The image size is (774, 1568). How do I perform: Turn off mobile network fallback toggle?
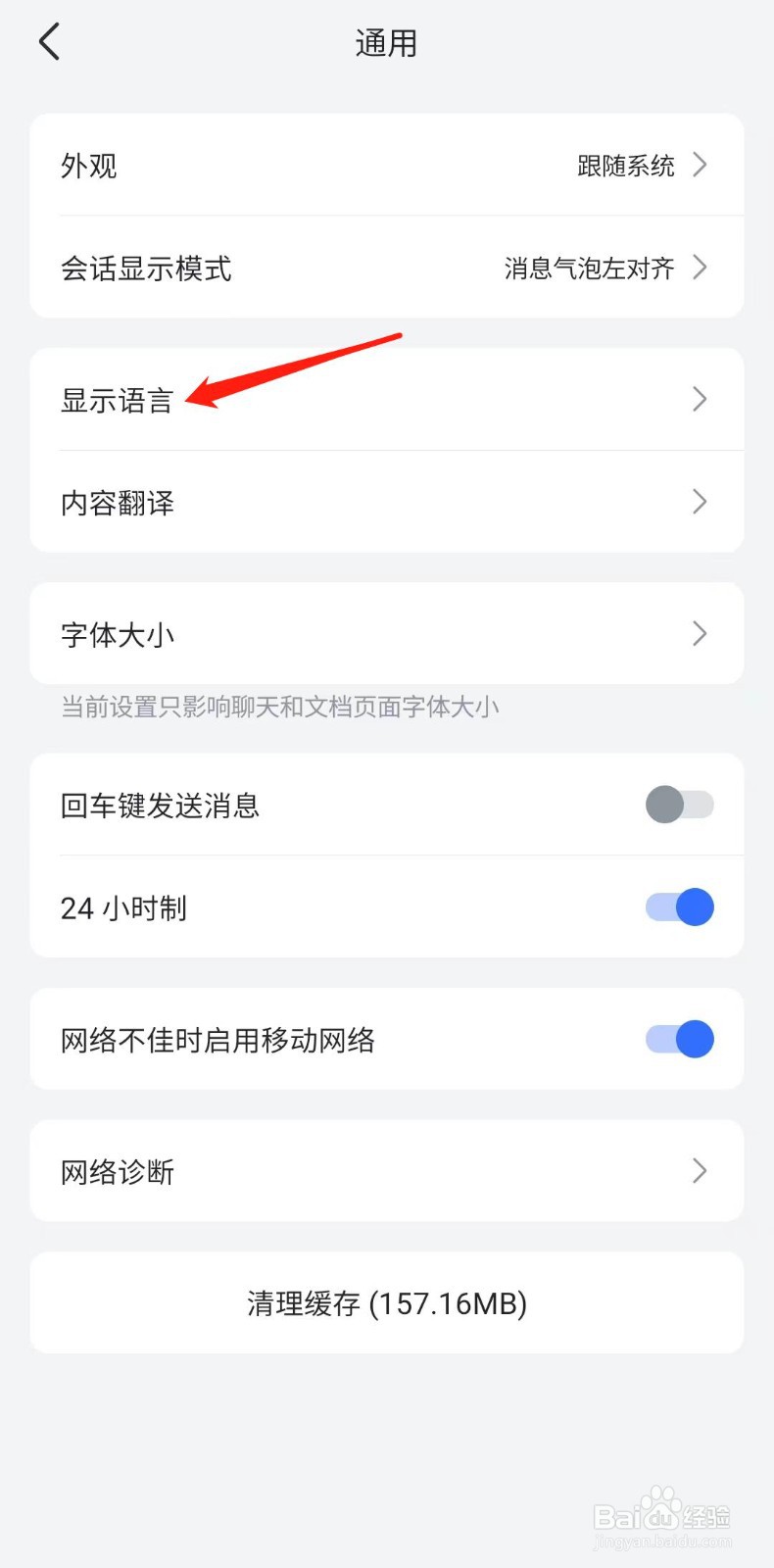pyautogui.click(x=678, y=1039)
